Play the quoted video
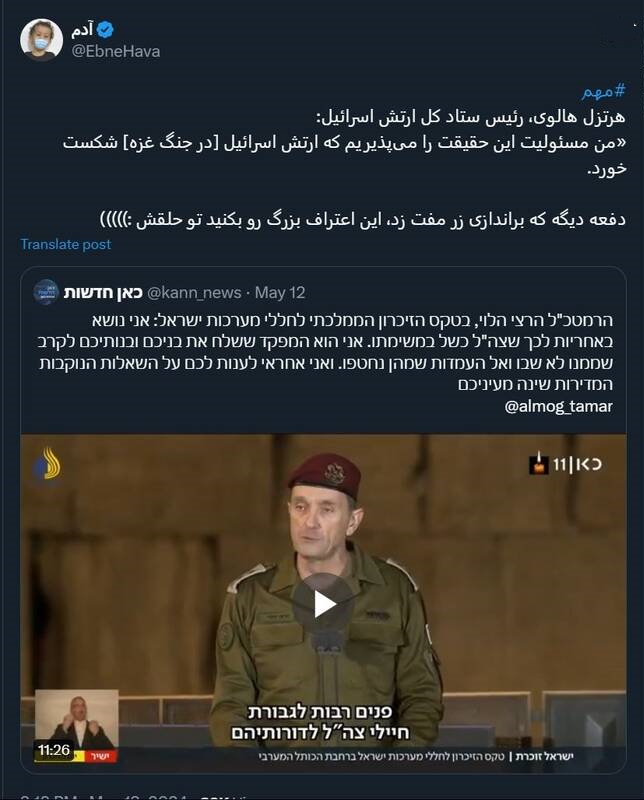 point(325,604)
